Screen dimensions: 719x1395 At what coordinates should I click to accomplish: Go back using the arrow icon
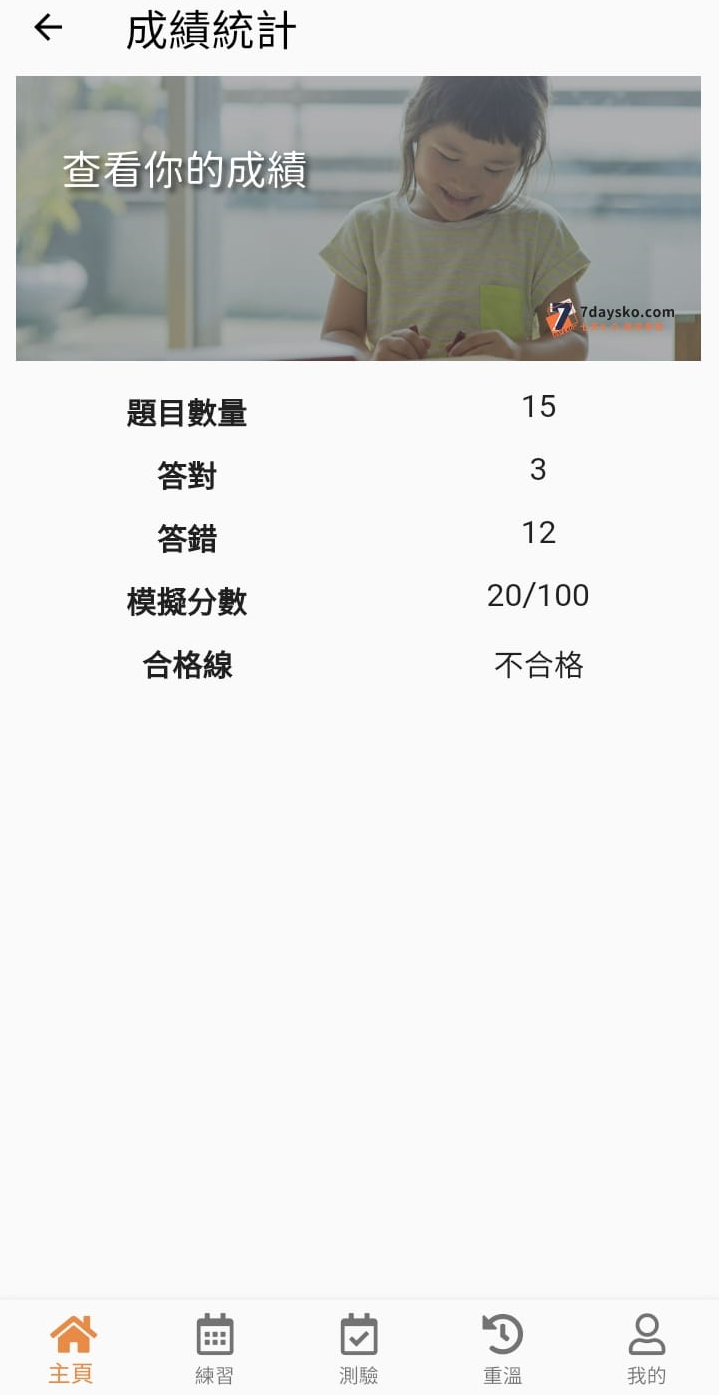48,29
